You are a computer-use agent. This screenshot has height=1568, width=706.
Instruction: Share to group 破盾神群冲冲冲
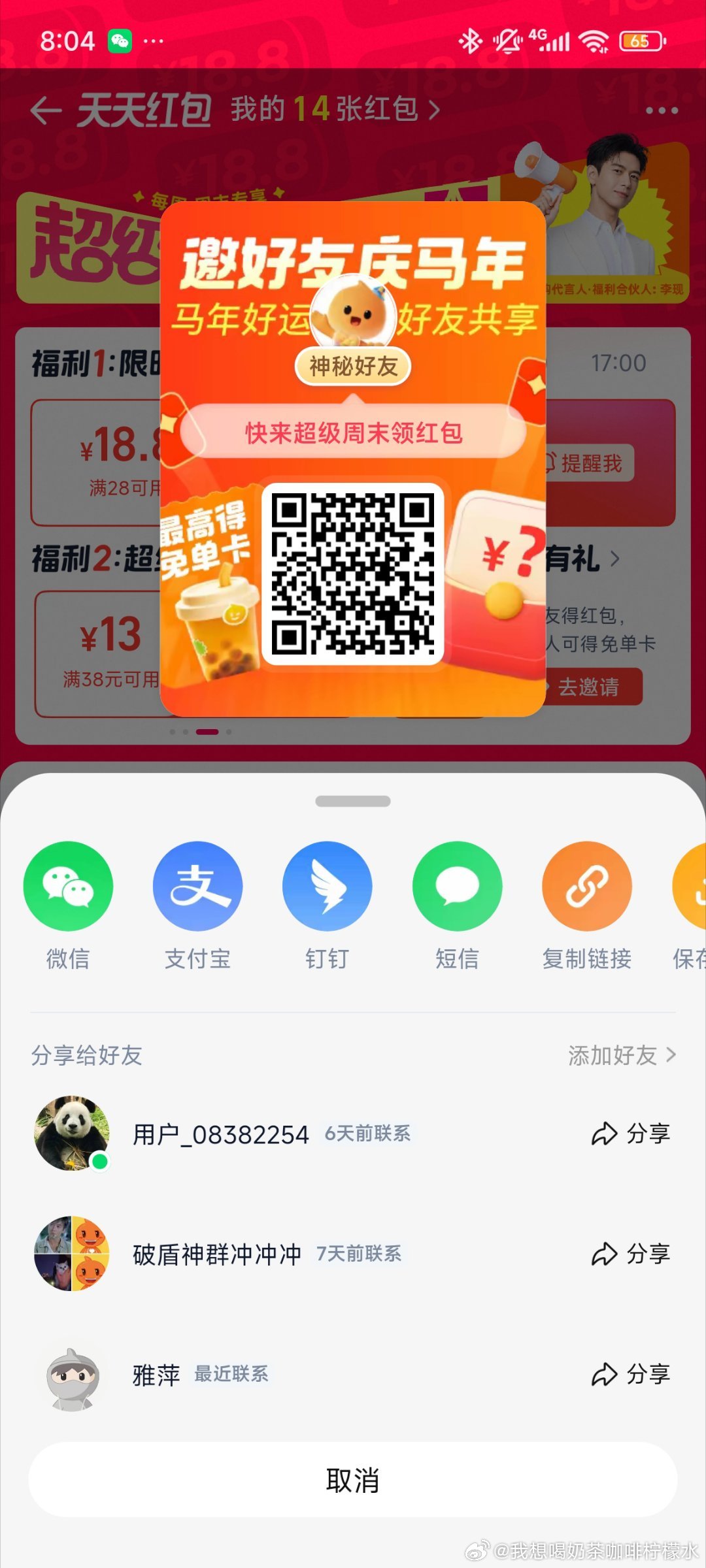(x=631, y=1254)
